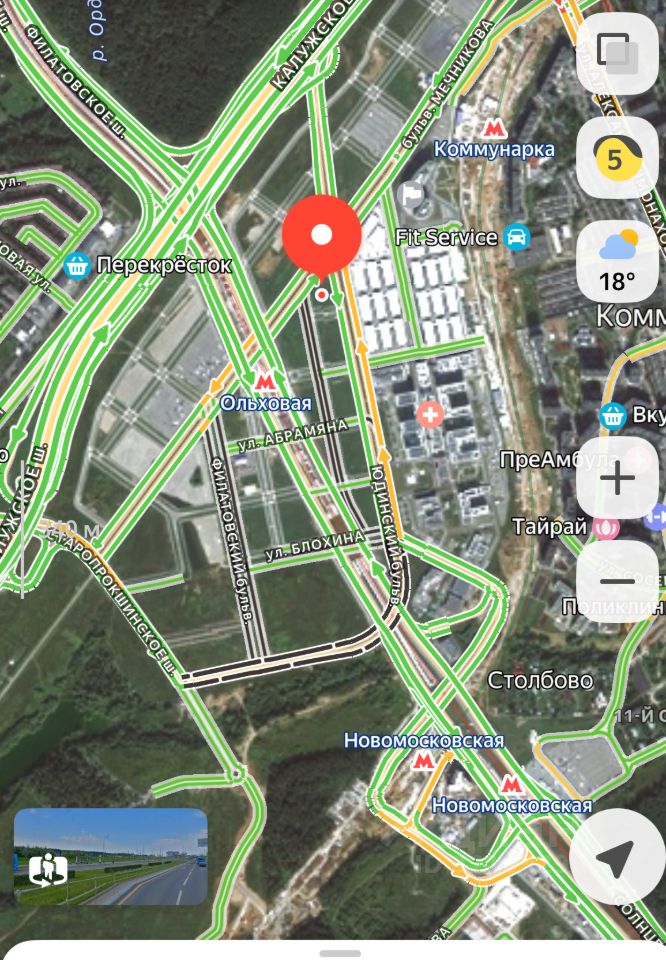Select the Новомосковская metro station label
Viewport: 666px width, 960px height.
pyautogui.click(x=424, y=741)
